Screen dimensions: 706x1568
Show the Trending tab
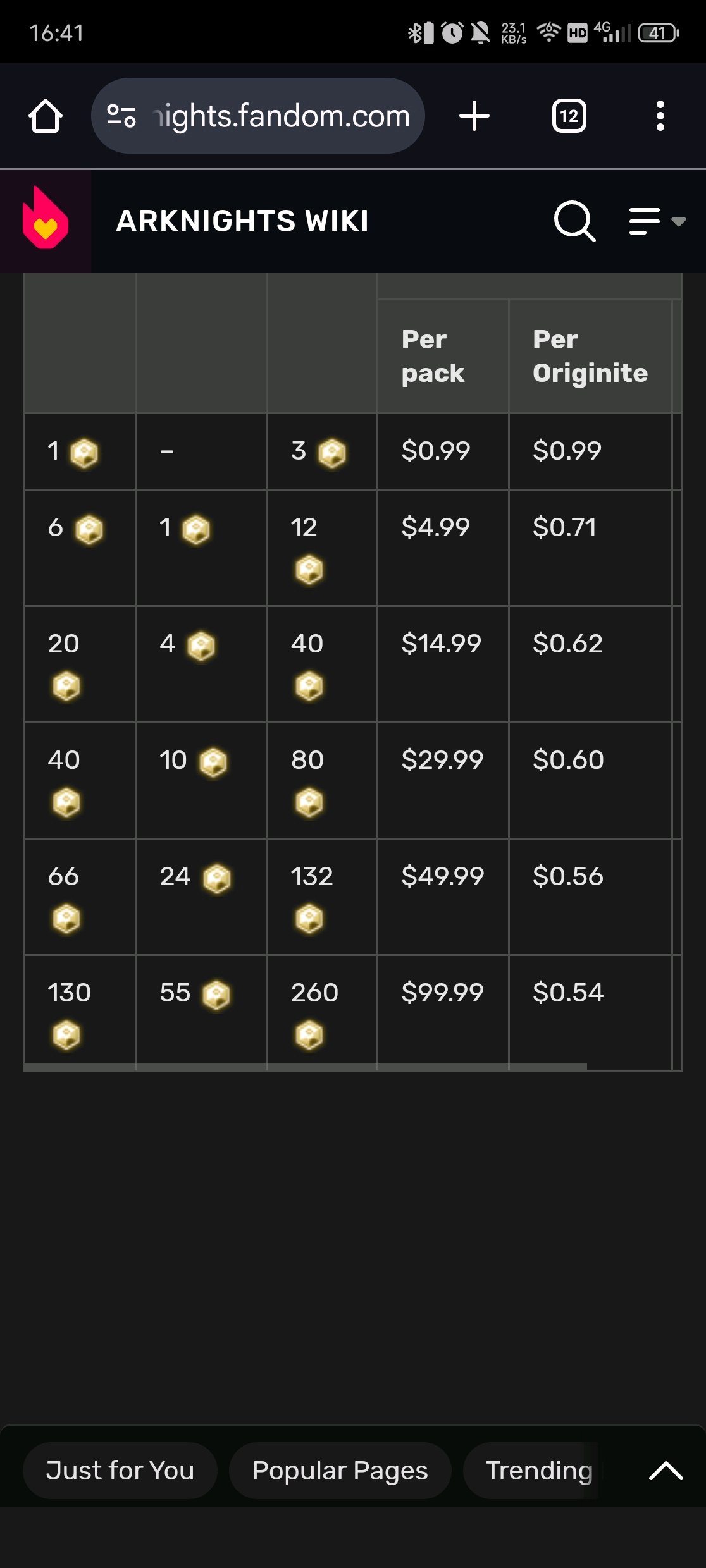pyautogui.click(x=538, y=1471)
